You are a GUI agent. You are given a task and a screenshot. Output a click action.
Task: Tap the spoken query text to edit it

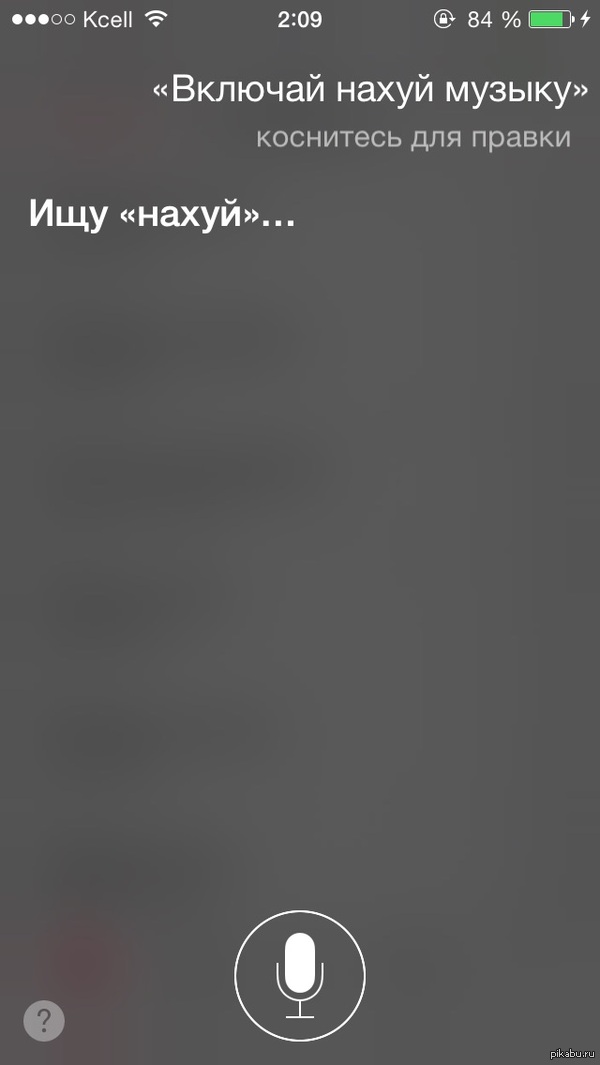click(x=369, y=92)
